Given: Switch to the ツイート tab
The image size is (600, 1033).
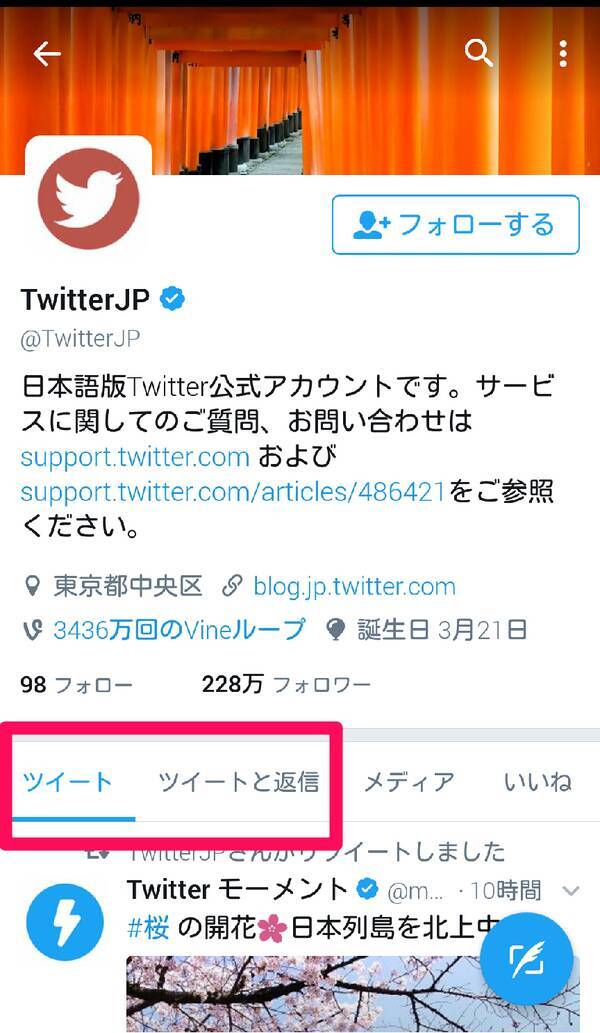Looking at the screenshot, I should click(x=68, y=782).
